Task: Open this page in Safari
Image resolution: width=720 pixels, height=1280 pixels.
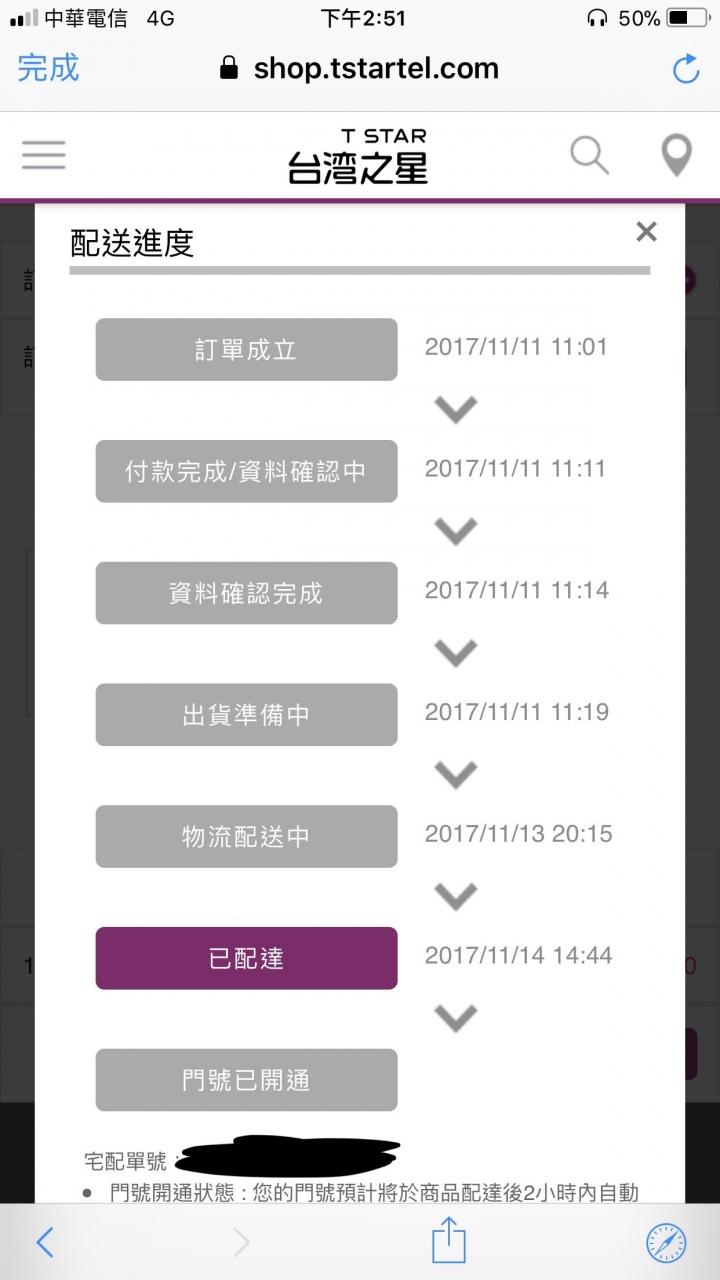Action: [666, 1242]
